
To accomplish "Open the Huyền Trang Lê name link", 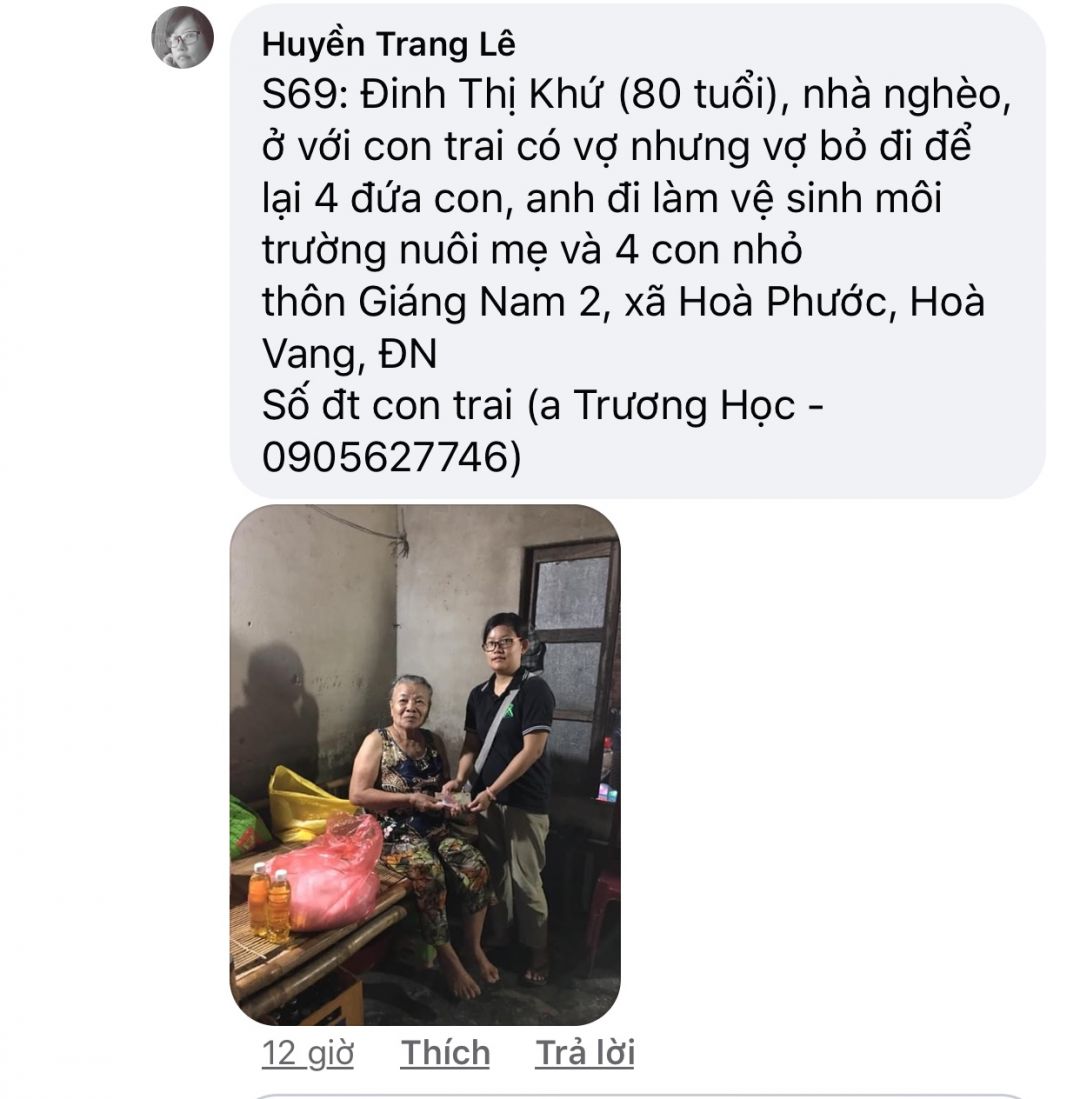I will [388, 44].
